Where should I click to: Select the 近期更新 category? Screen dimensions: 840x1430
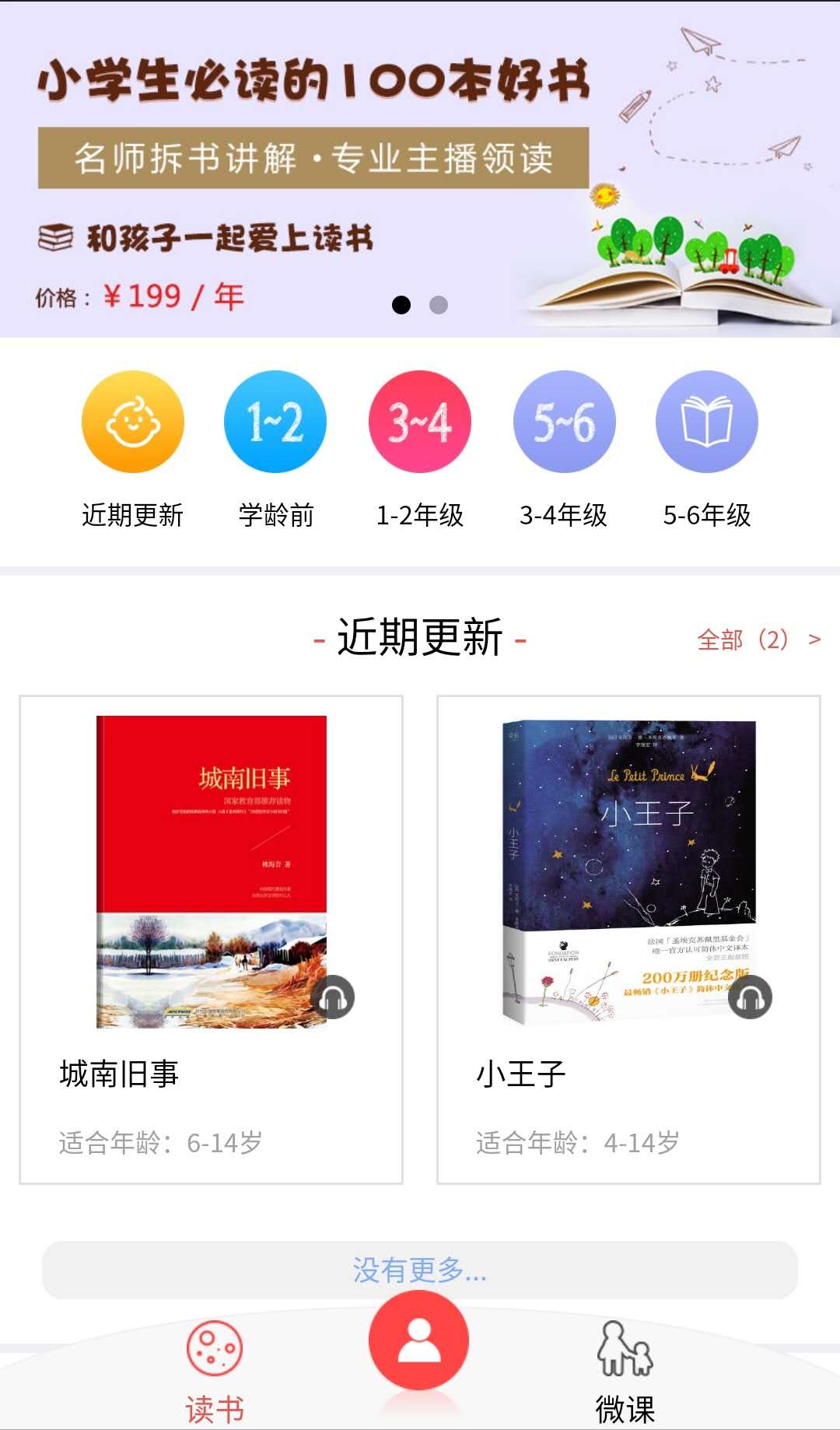coord(133,447)
